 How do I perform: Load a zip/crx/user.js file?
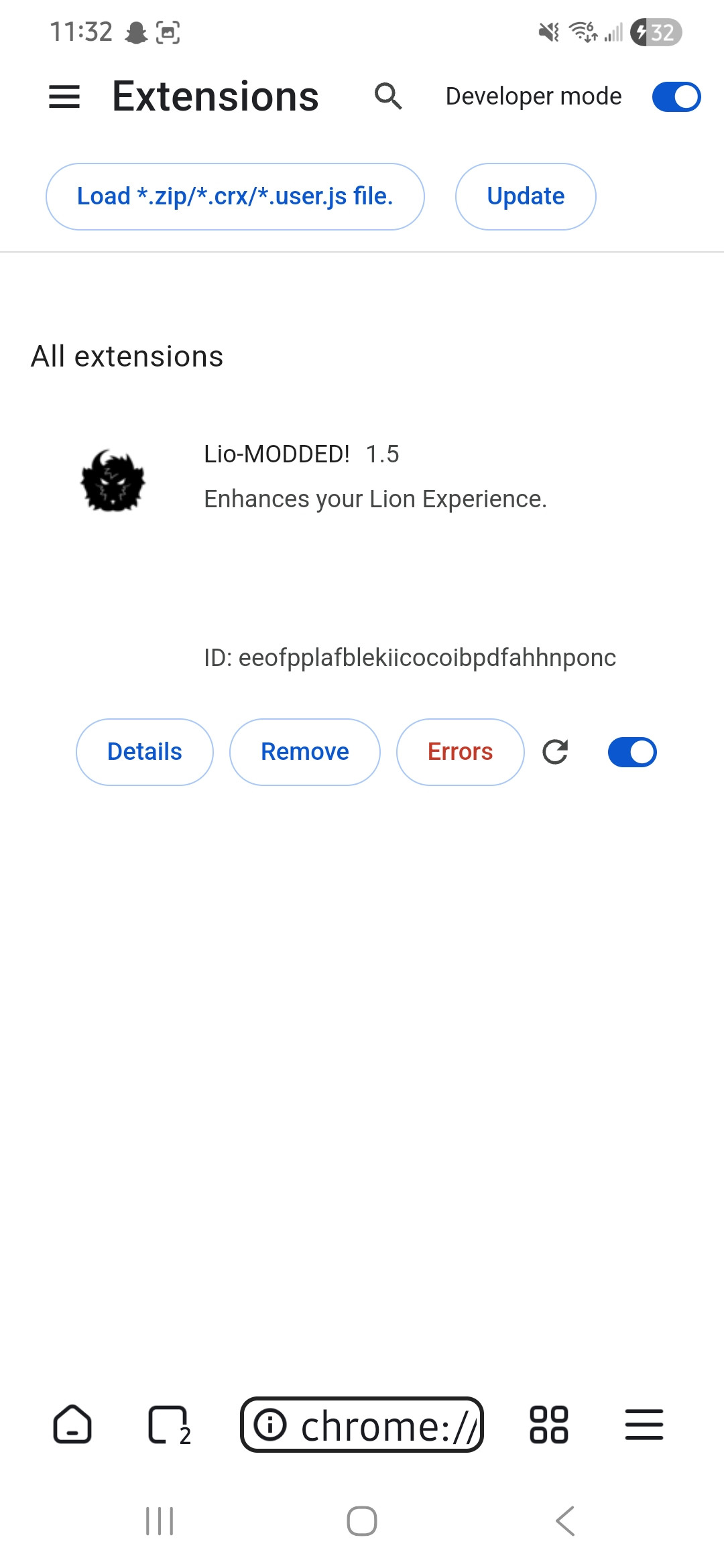[x=235, y=196]
